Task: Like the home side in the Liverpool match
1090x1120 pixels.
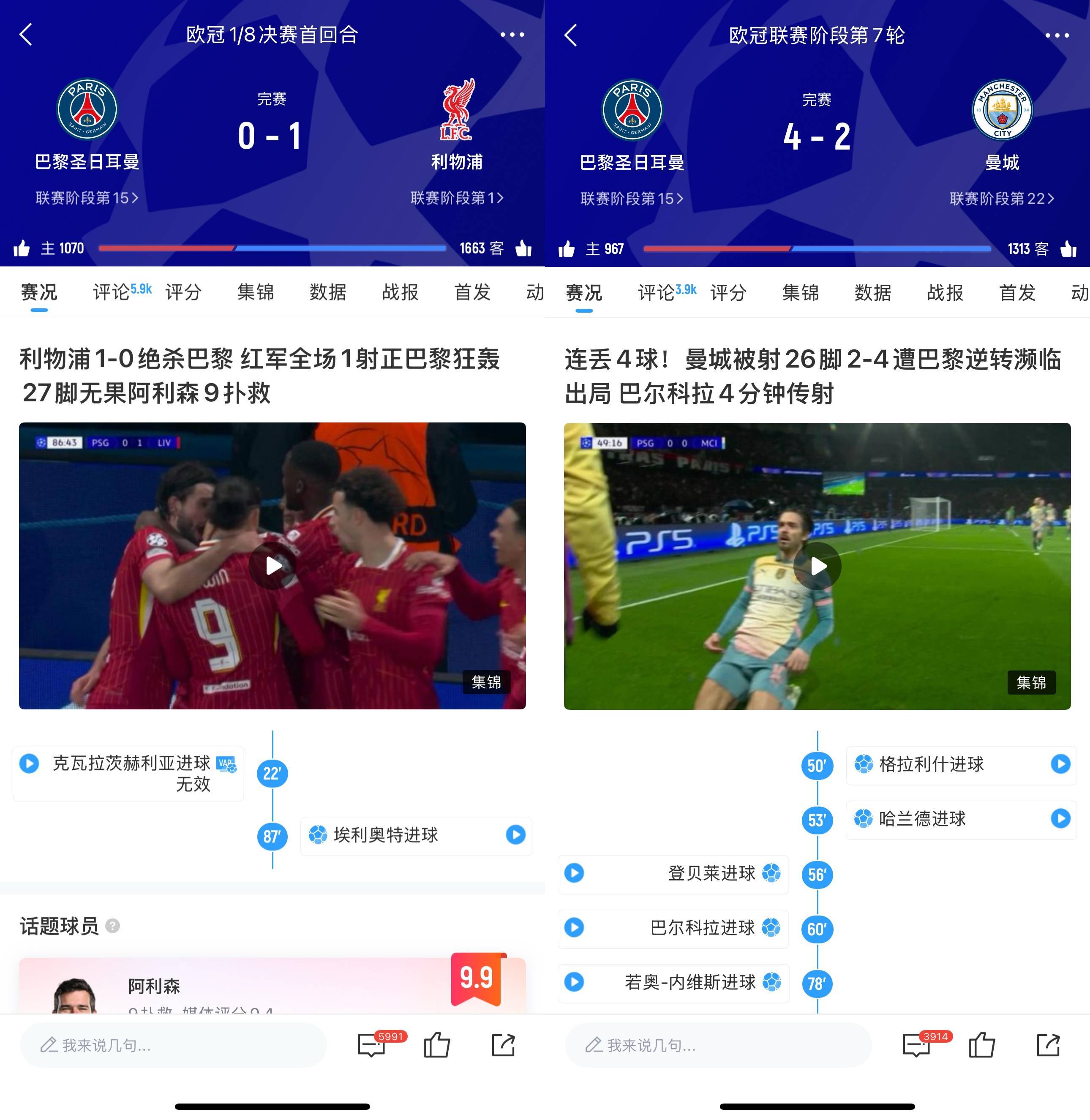Action: [22, 248]
